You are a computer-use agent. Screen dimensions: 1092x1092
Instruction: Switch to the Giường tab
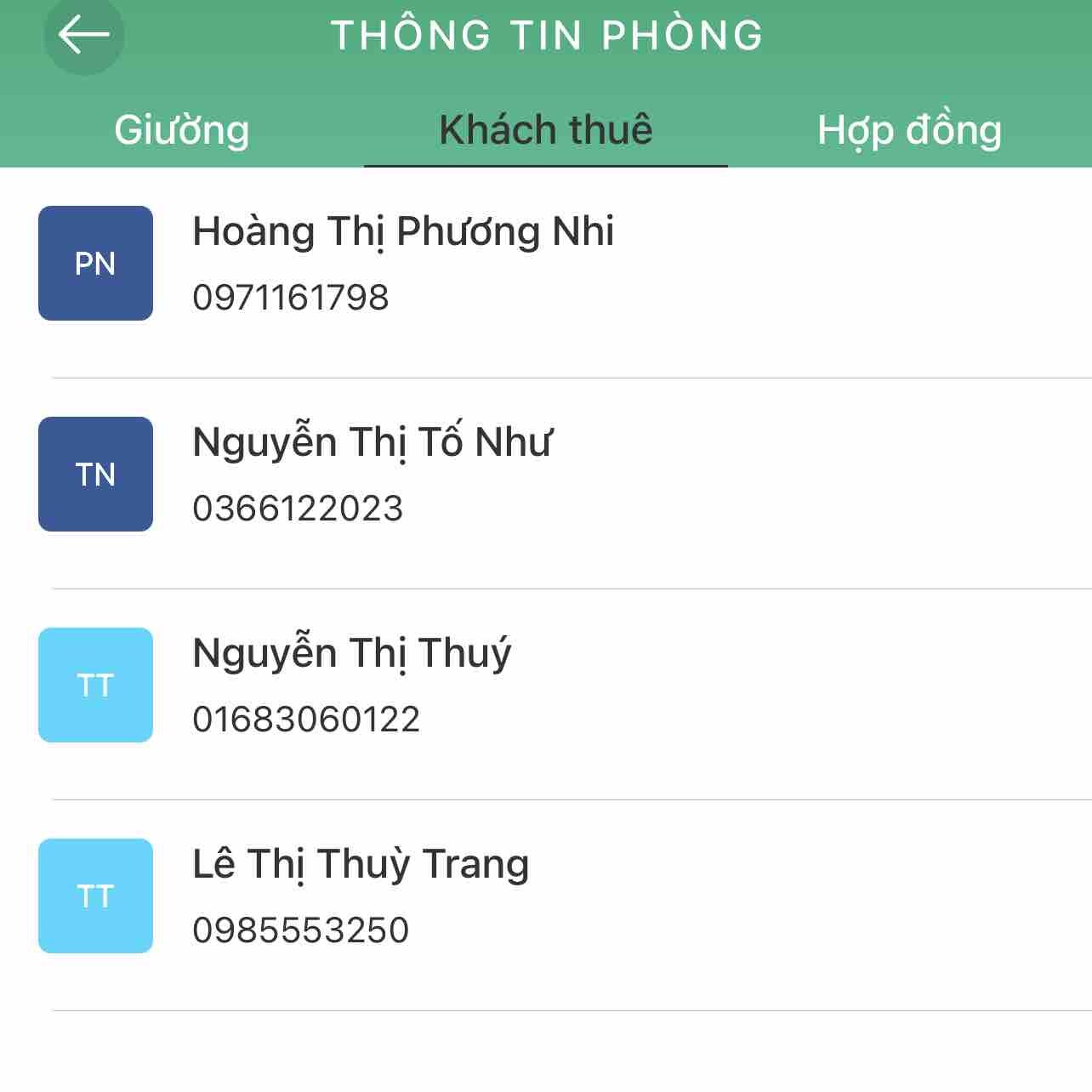pos(182,130)
